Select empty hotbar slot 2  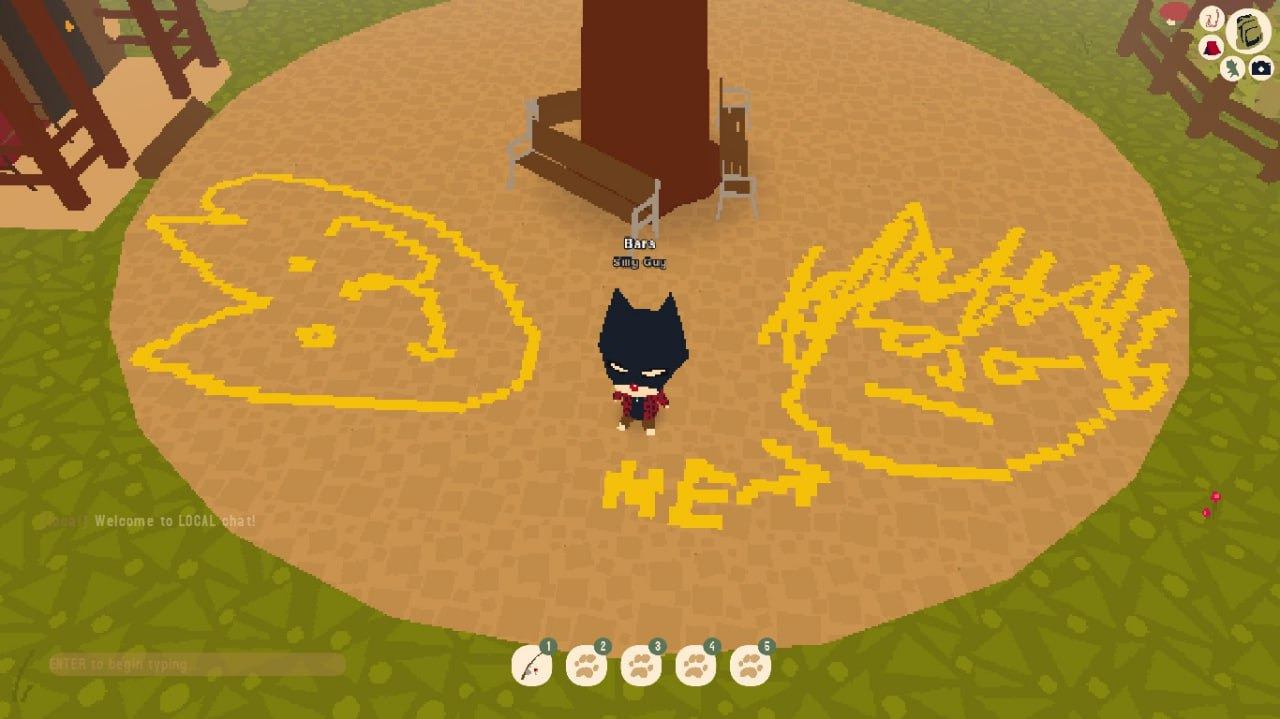586,665
